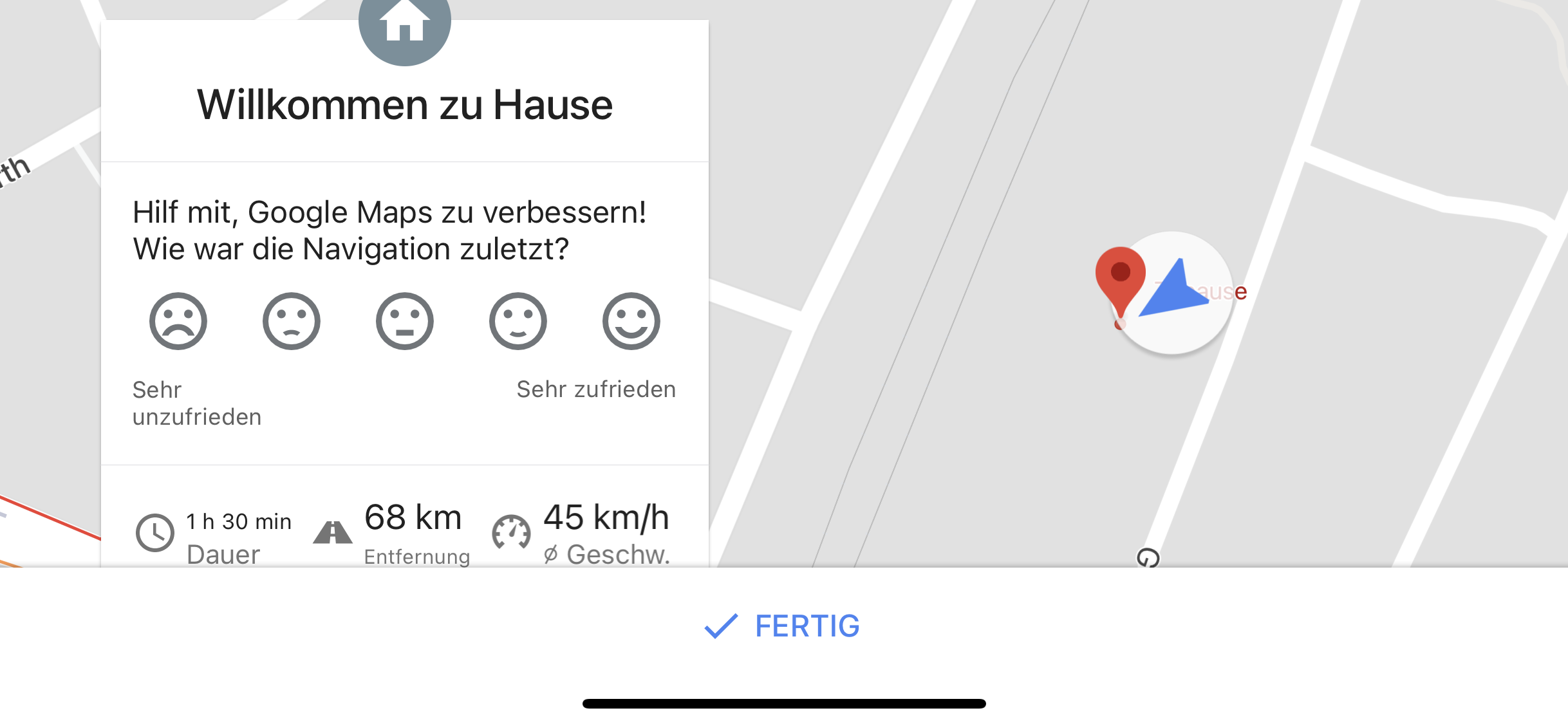Viewport: 1568px width, 724px height.
Task: Rate navigation as very satisfied face
Action: click(x=631, y=321)
